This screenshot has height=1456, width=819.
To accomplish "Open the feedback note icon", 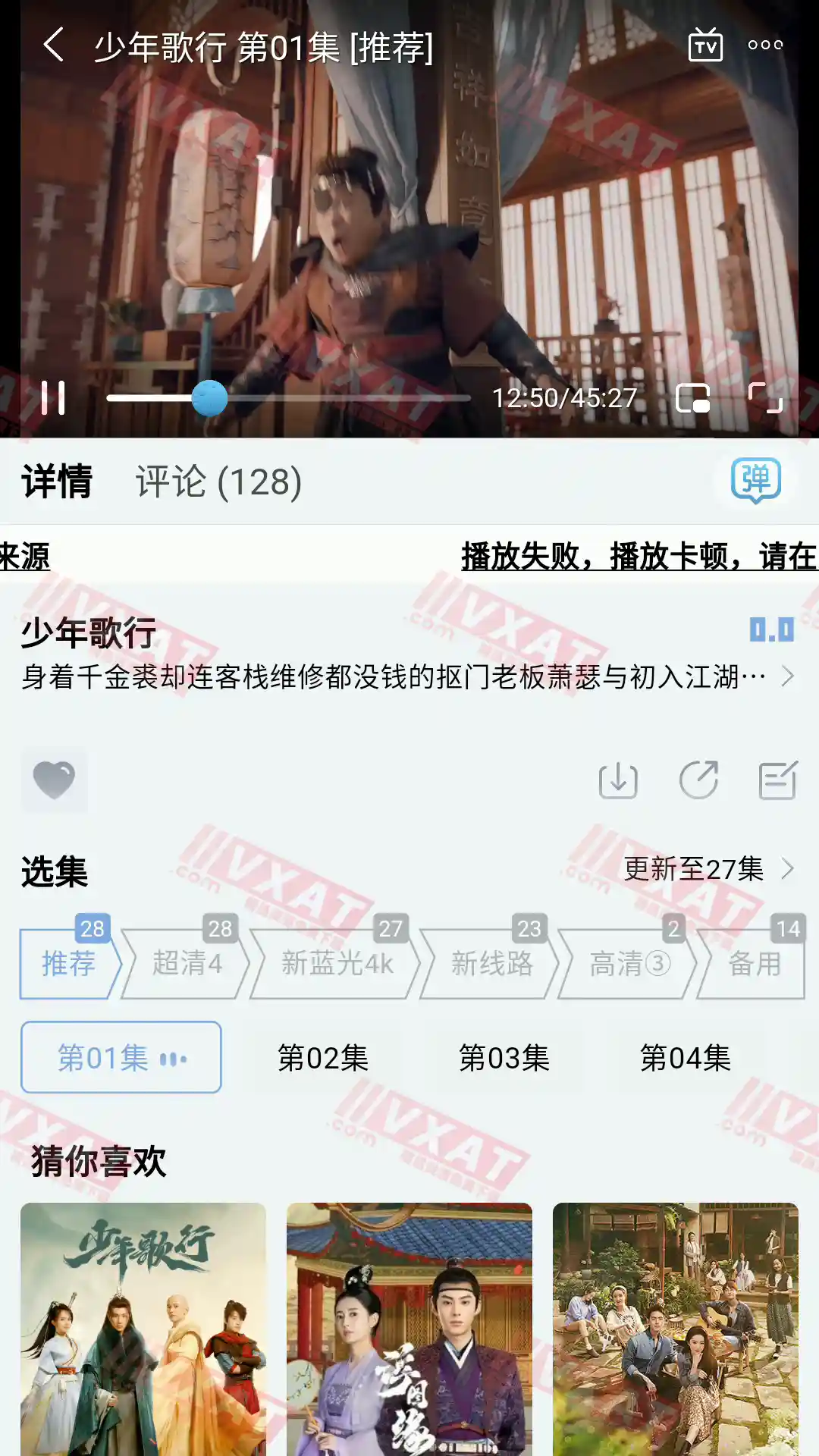I will click(778, 780).
